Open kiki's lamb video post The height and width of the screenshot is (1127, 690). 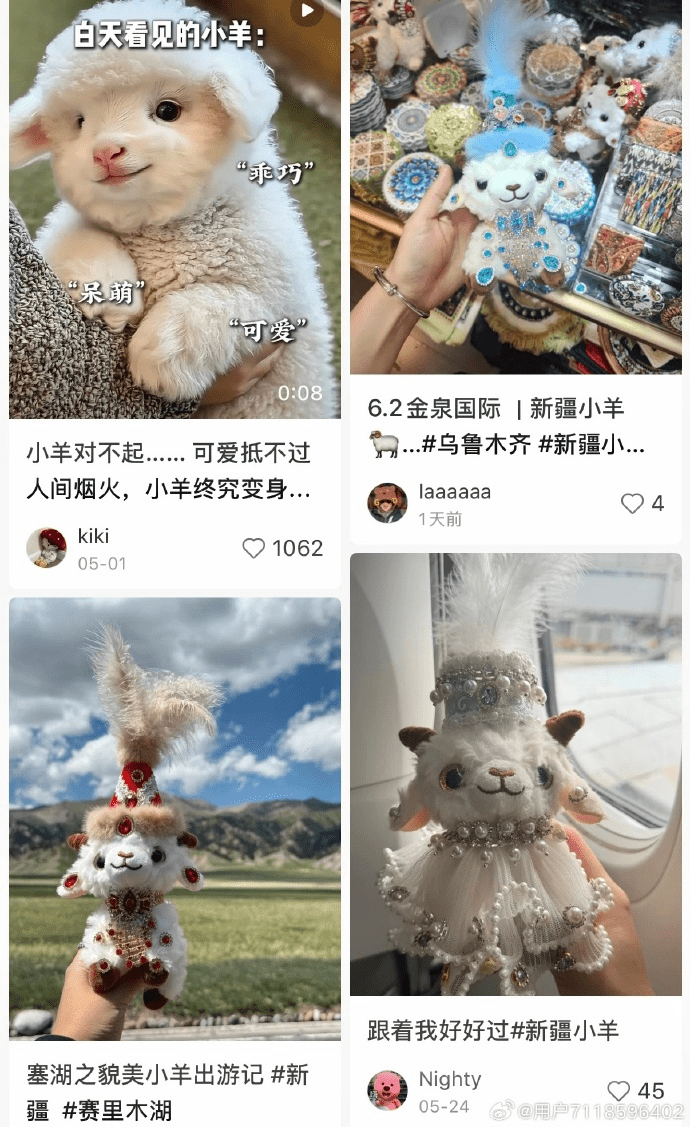coord(175,209)
